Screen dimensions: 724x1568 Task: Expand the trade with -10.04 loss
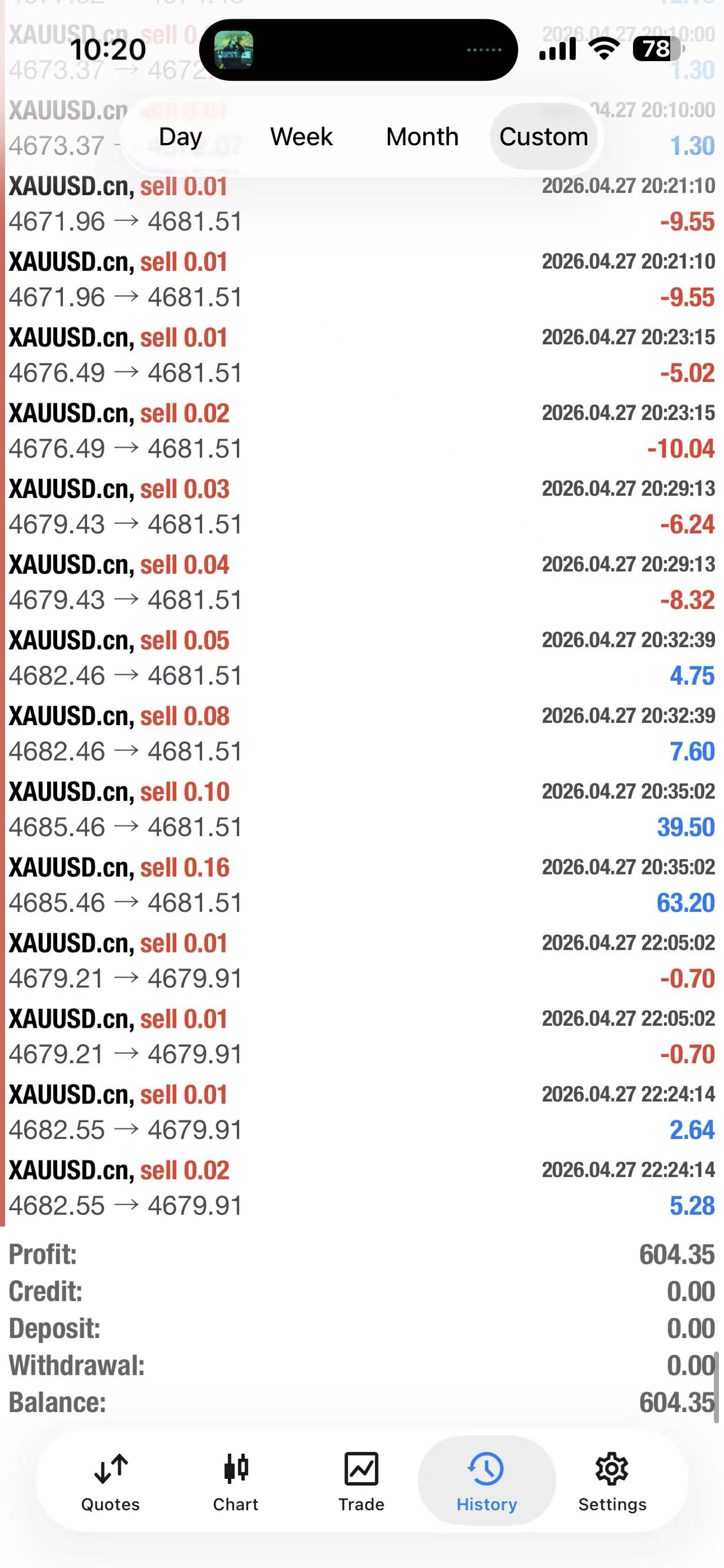[x=361, y=431]
